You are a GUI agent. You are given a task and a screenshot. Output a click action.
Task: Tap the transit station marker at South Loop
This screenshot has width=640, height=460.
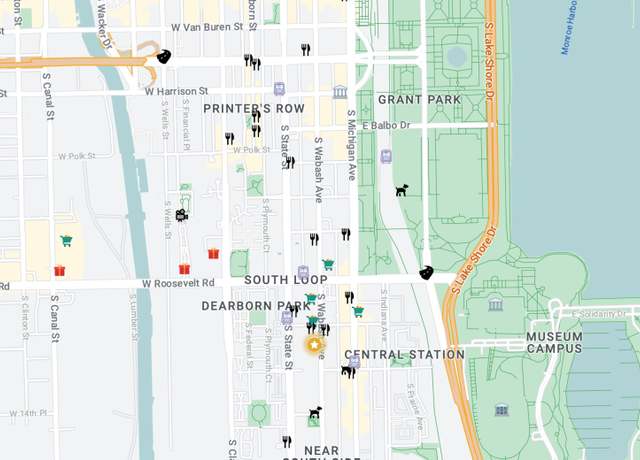[x=303, y=271]
